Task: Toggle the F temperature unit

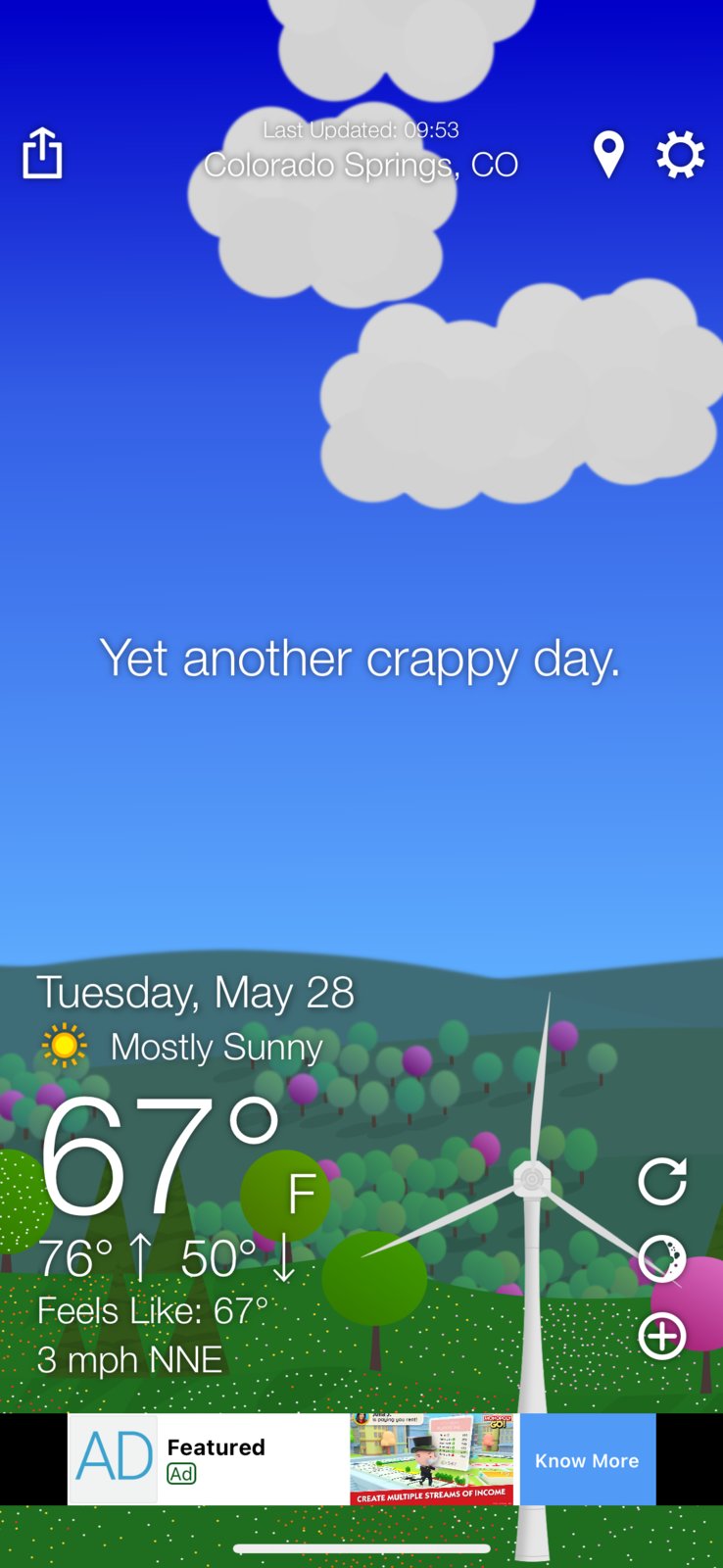Action: 301,1195
